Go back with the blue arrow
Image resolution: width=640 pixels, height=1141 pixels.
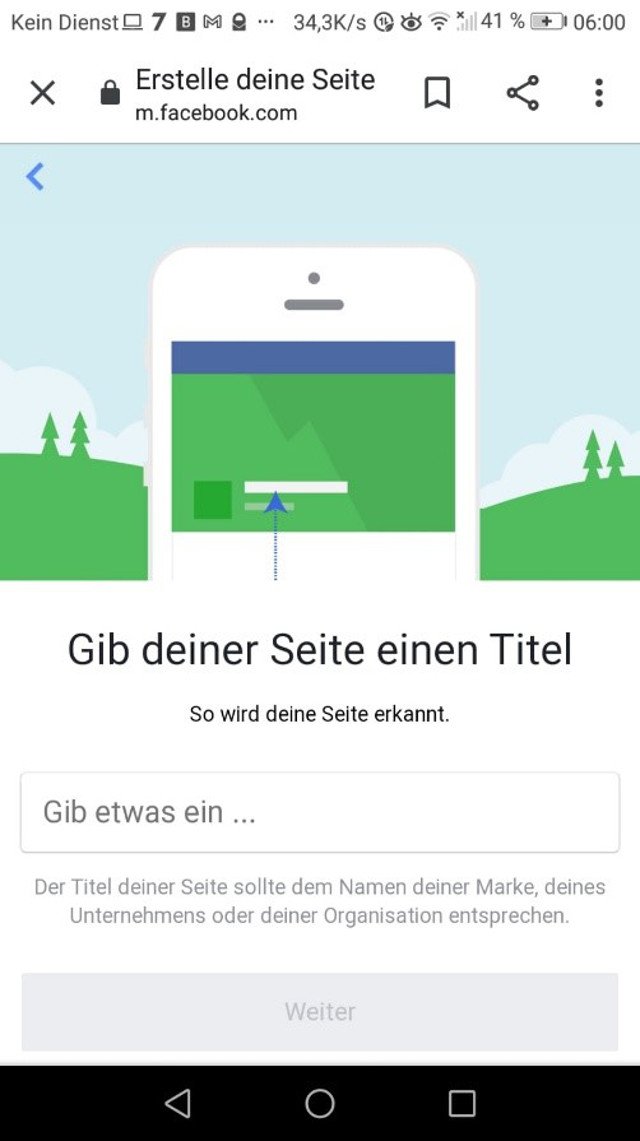(x=34, y=176)
